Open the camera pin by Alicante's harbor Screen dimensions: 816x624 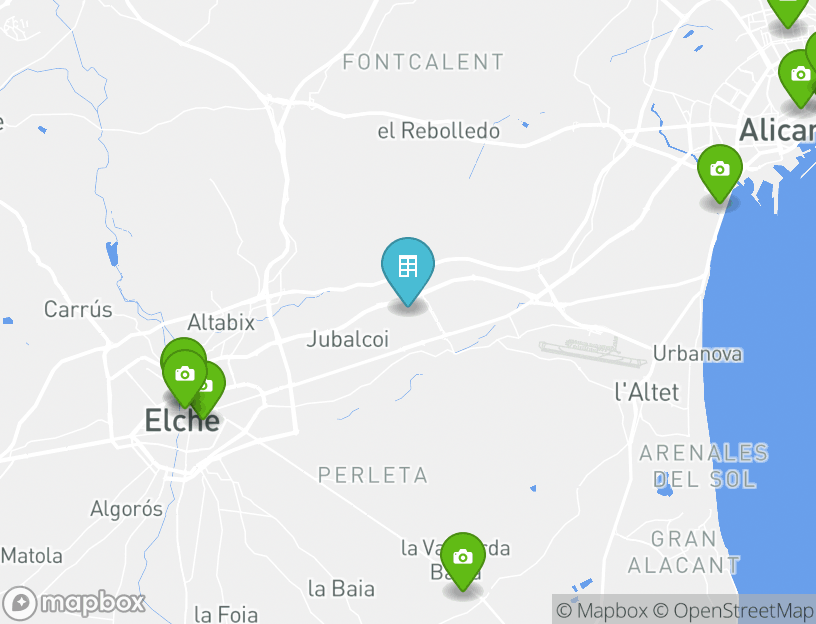(x=719, y=171)
